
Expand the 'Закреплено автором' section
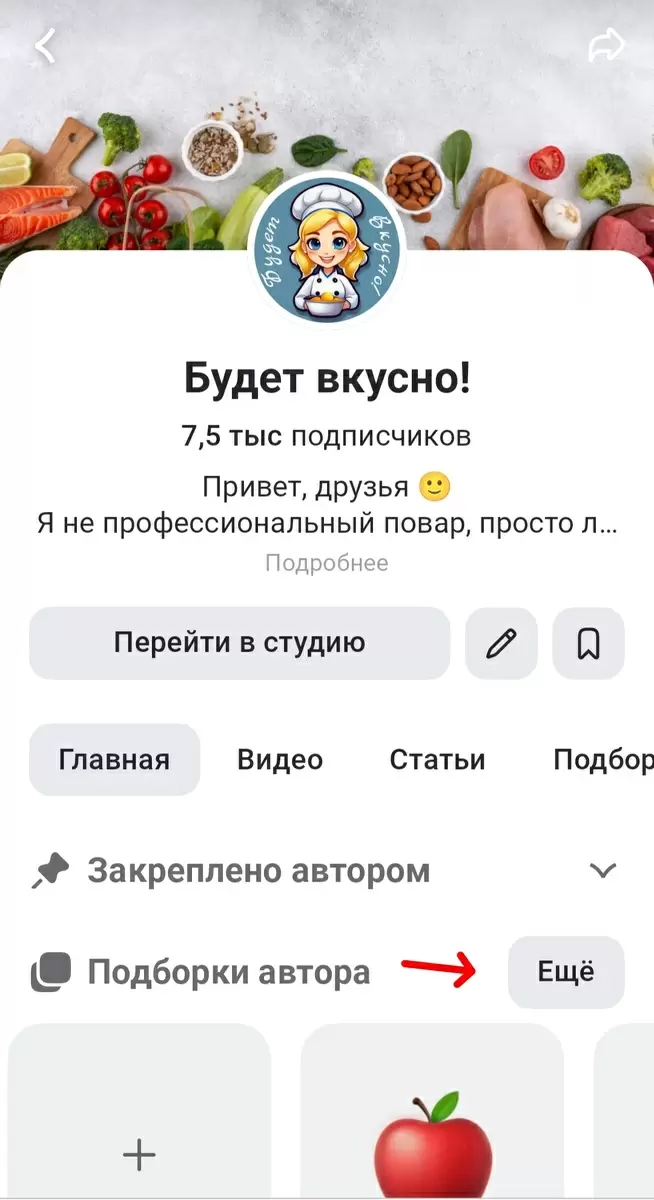point(602,870)
